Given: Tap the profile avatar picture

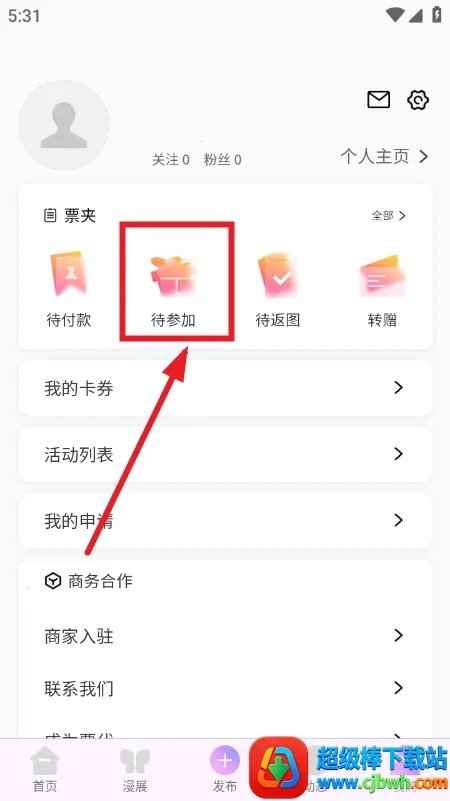Looking at the screenshot, I should click(64, 125).
